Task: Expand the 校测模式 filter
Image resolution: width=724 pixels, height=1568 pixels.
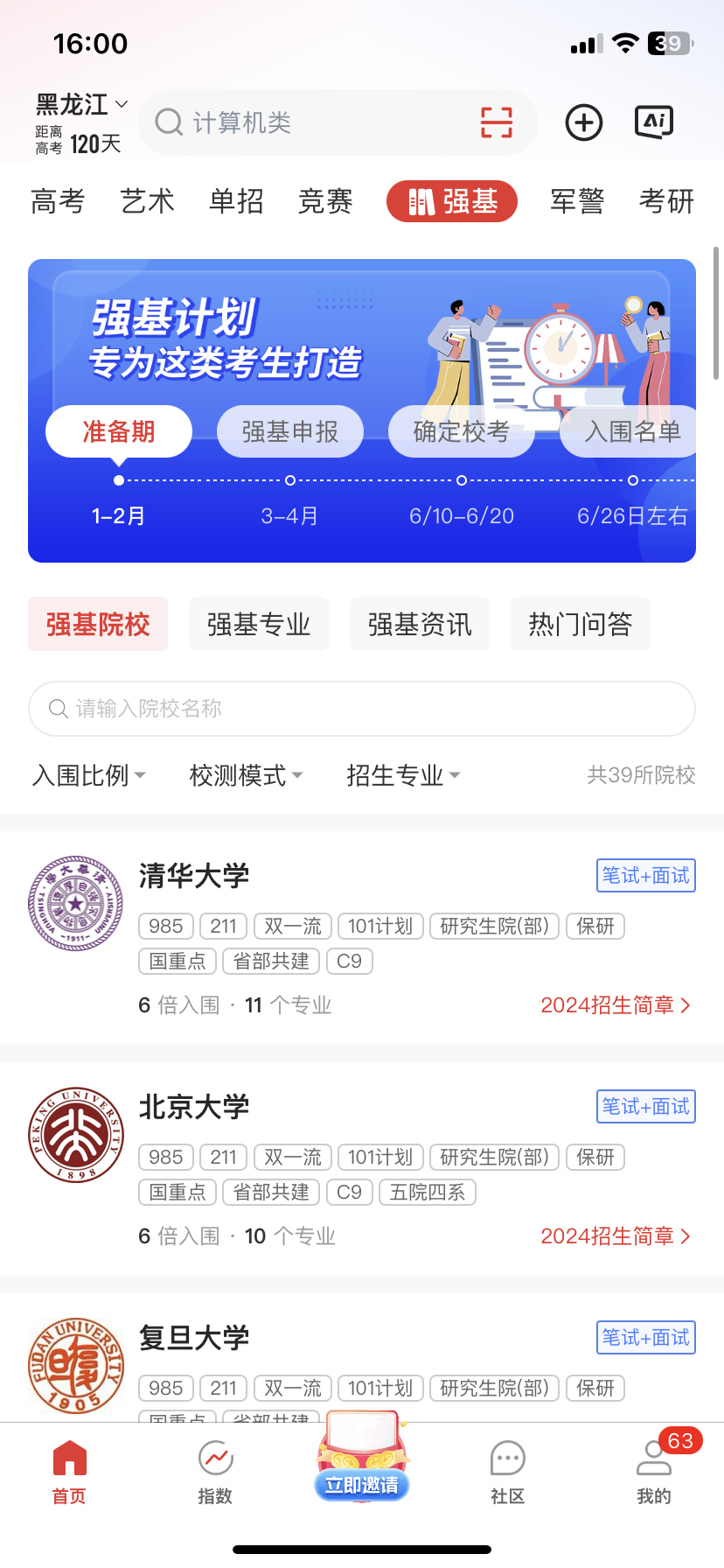Action: [x=247, y=775]
